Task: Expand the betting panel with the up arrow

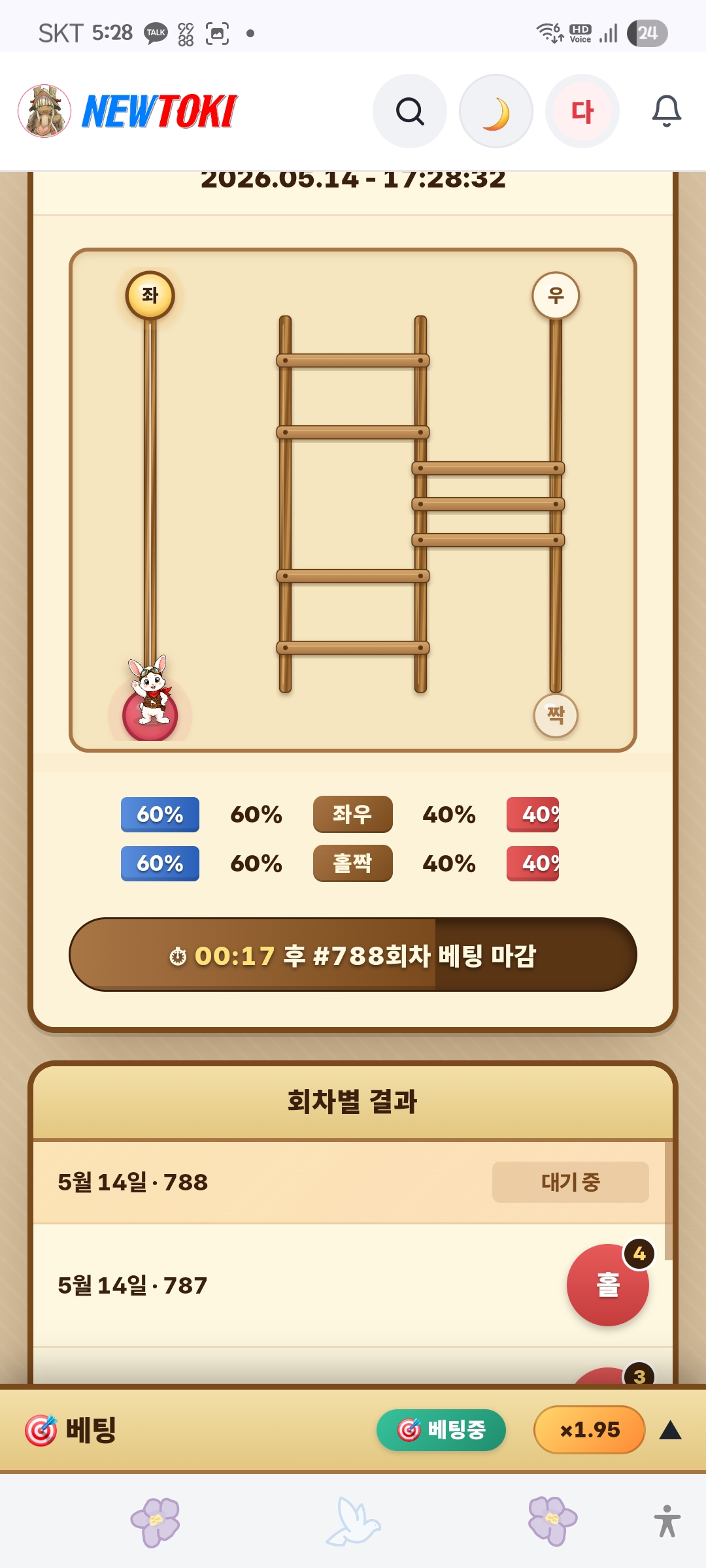Action: point(671,1429)
